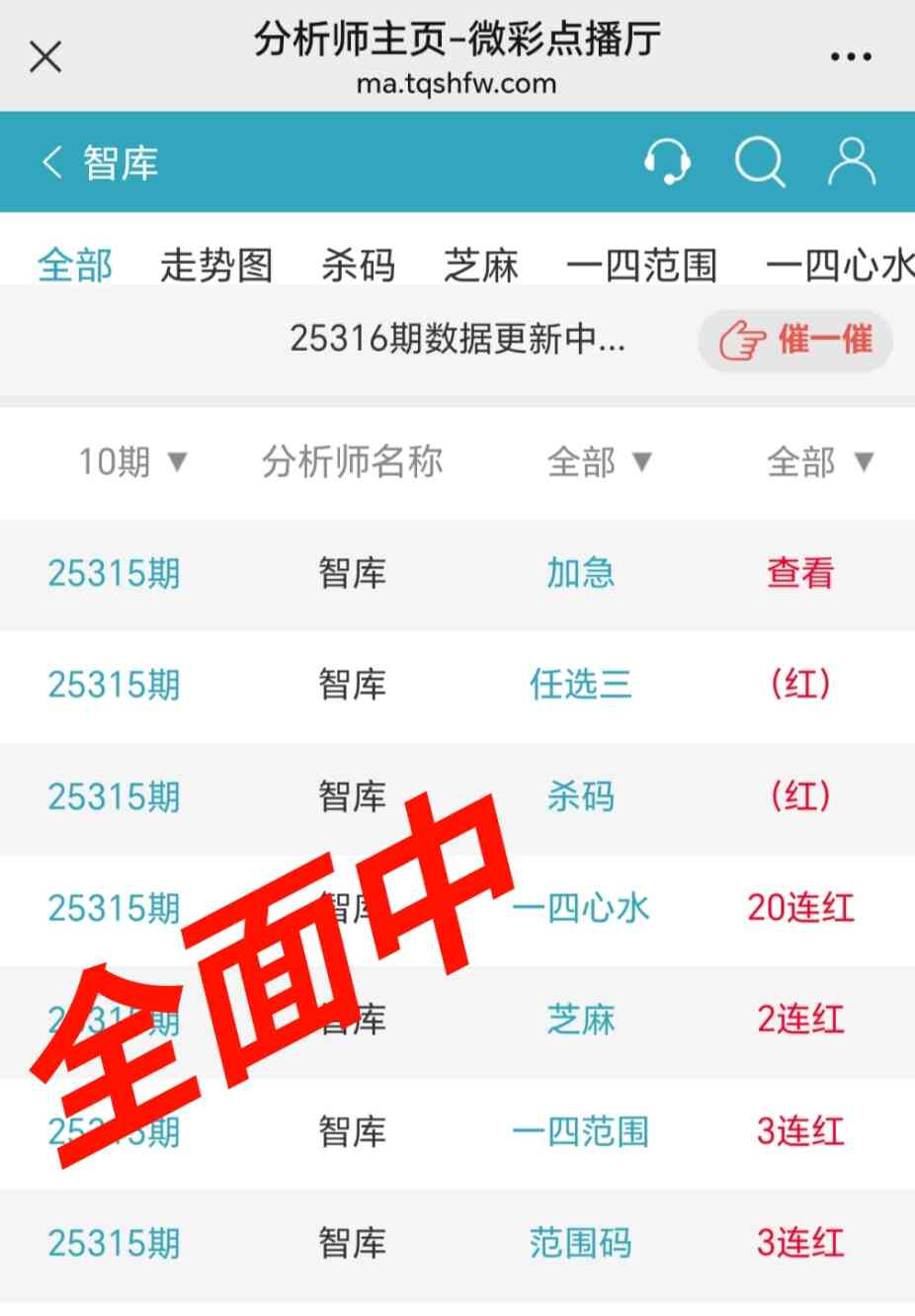
Task: Click the 20连红 result link
Action: (x=800, y=909)
